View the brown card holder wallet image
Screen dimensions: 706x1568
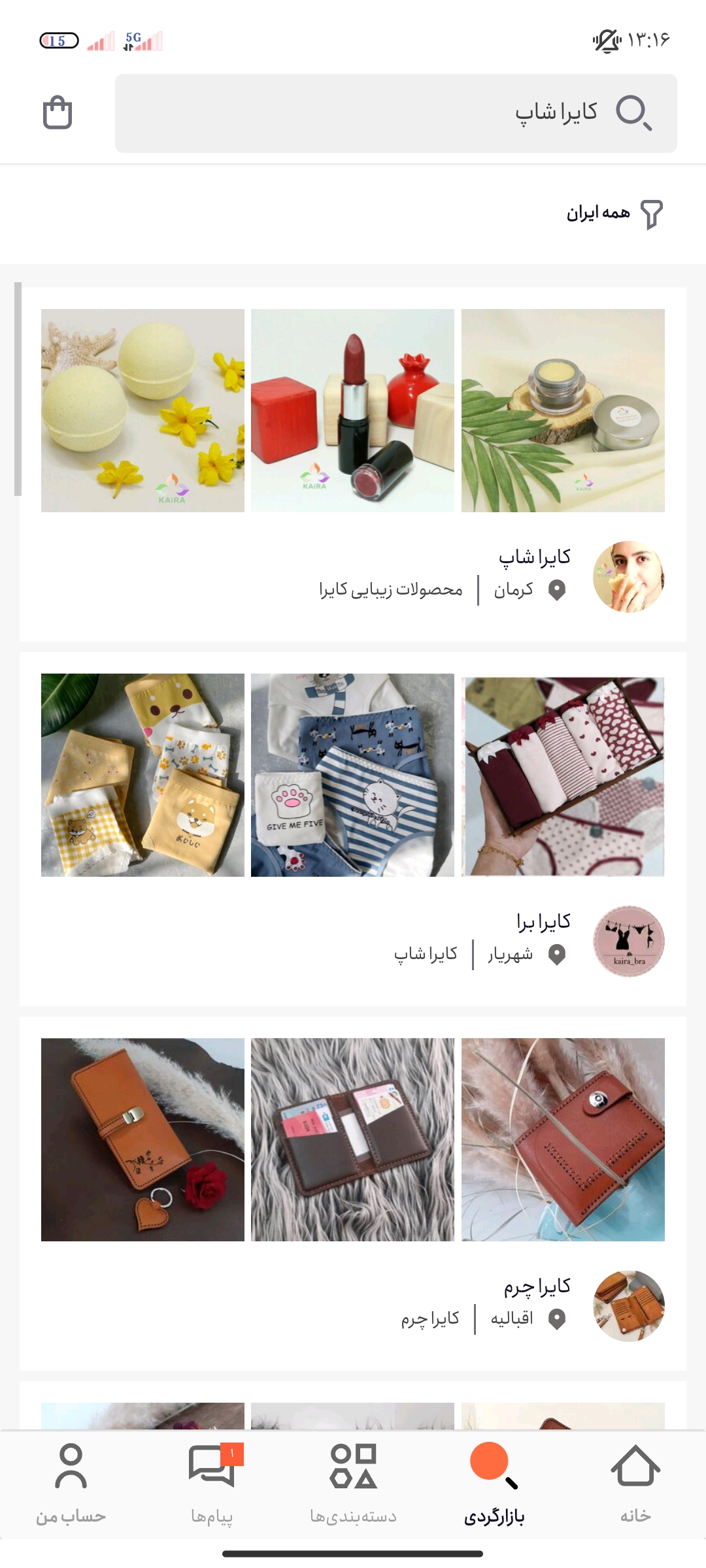tap(352, 1139)
